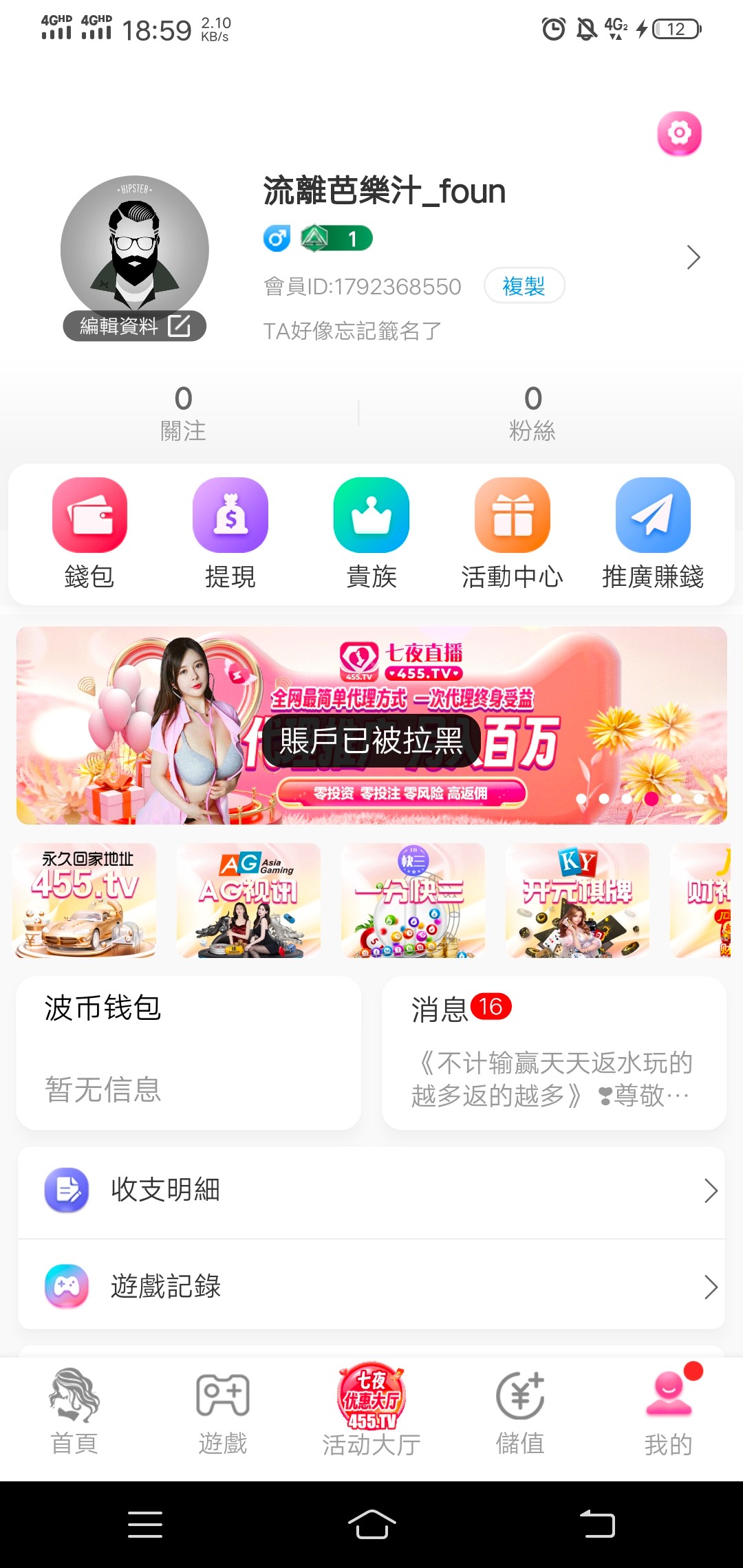The image size is (743, 1568).
Task: View the 消息 messages card
Action: (554, 1052)
